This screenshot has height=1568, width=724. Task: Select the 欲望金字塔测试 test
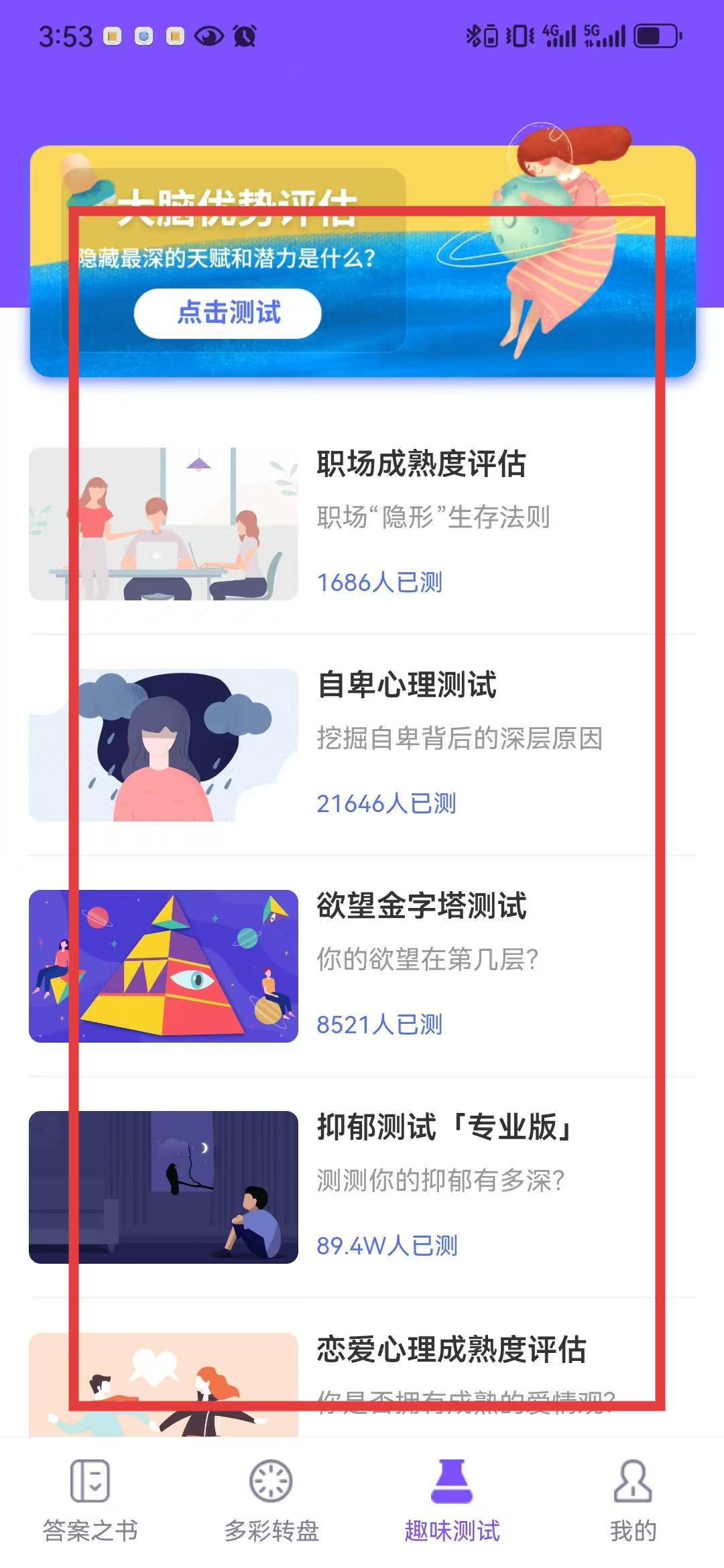click(421, 906)
